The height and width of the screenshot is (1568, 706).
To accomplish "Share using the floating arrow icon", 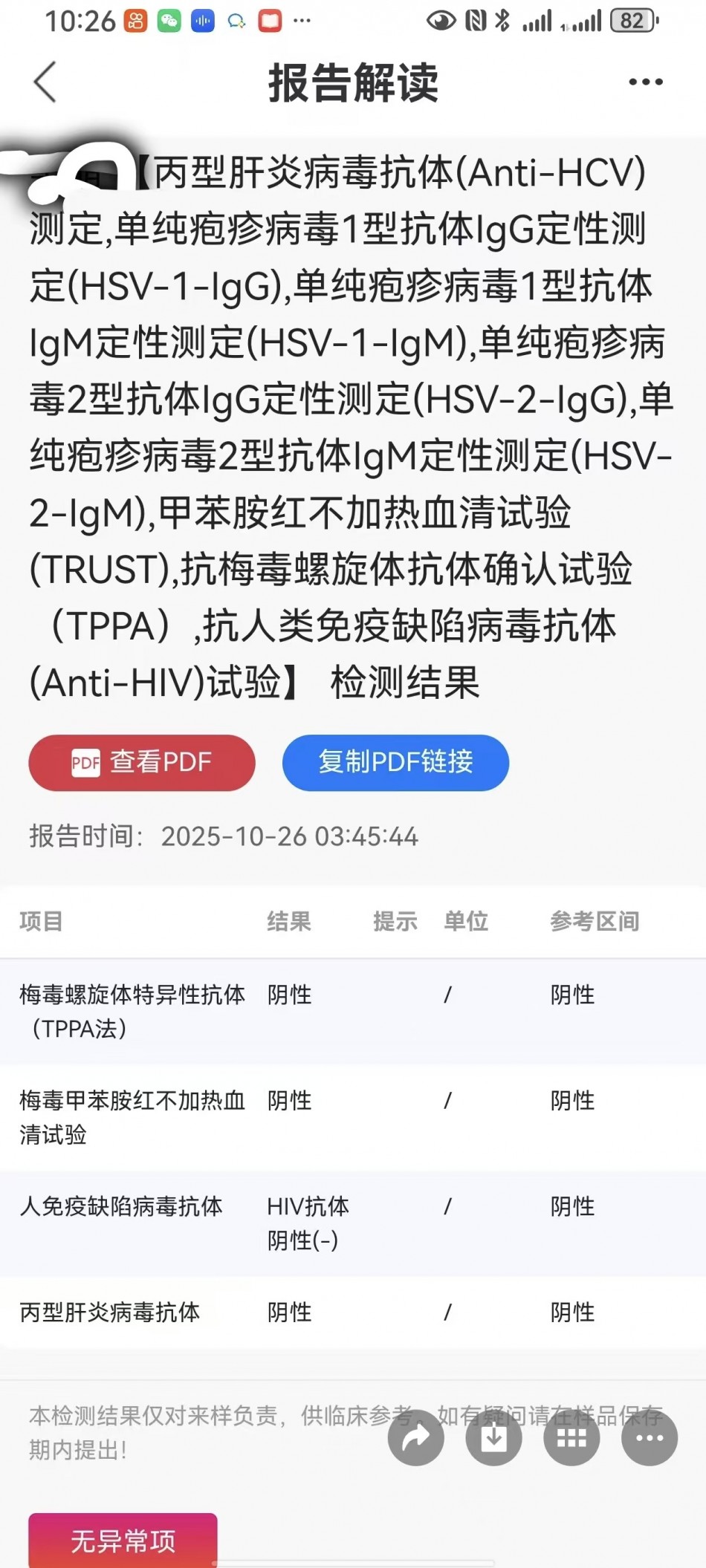I will [416, 1437].
